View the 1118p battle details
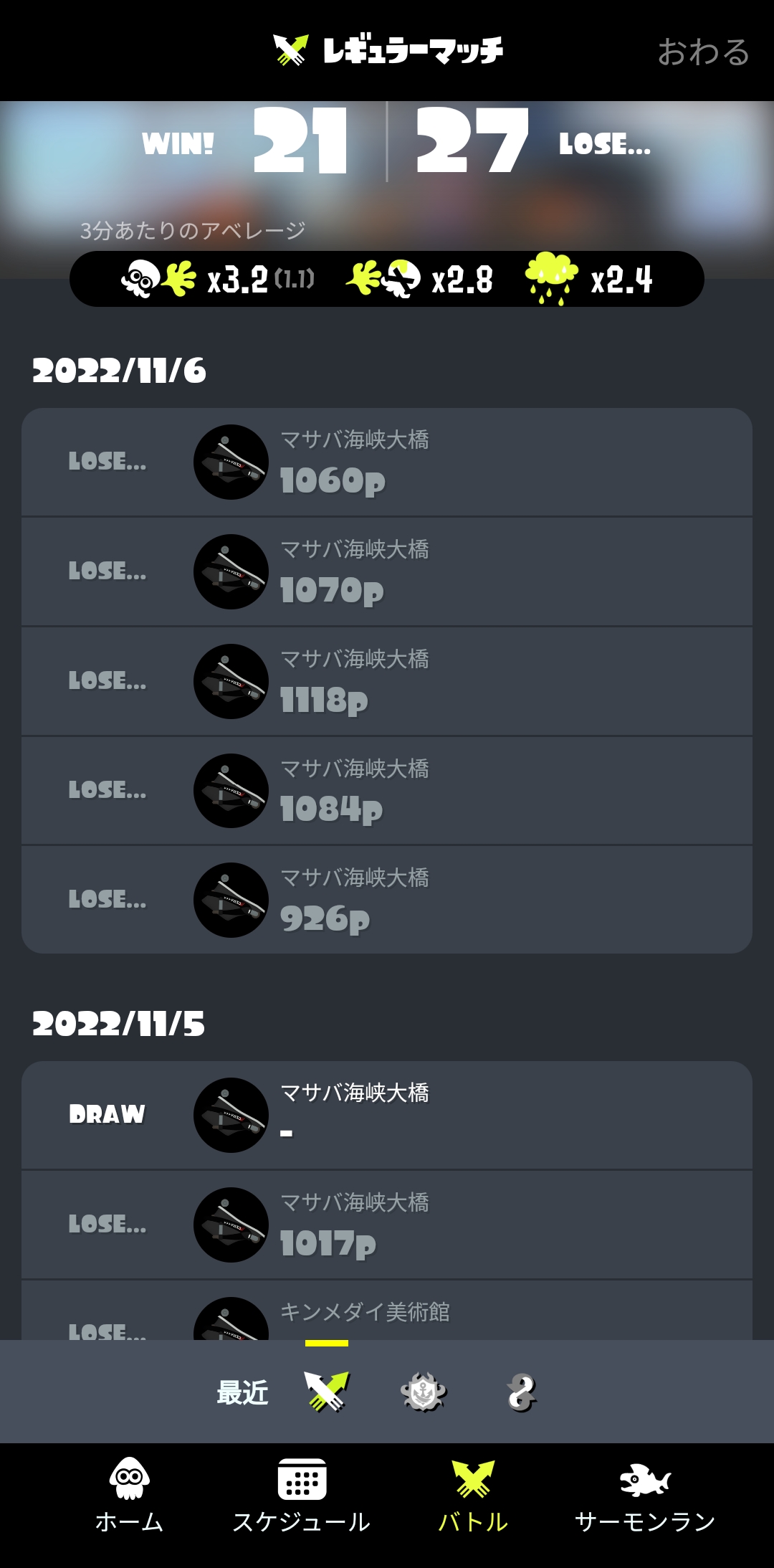 387,681
